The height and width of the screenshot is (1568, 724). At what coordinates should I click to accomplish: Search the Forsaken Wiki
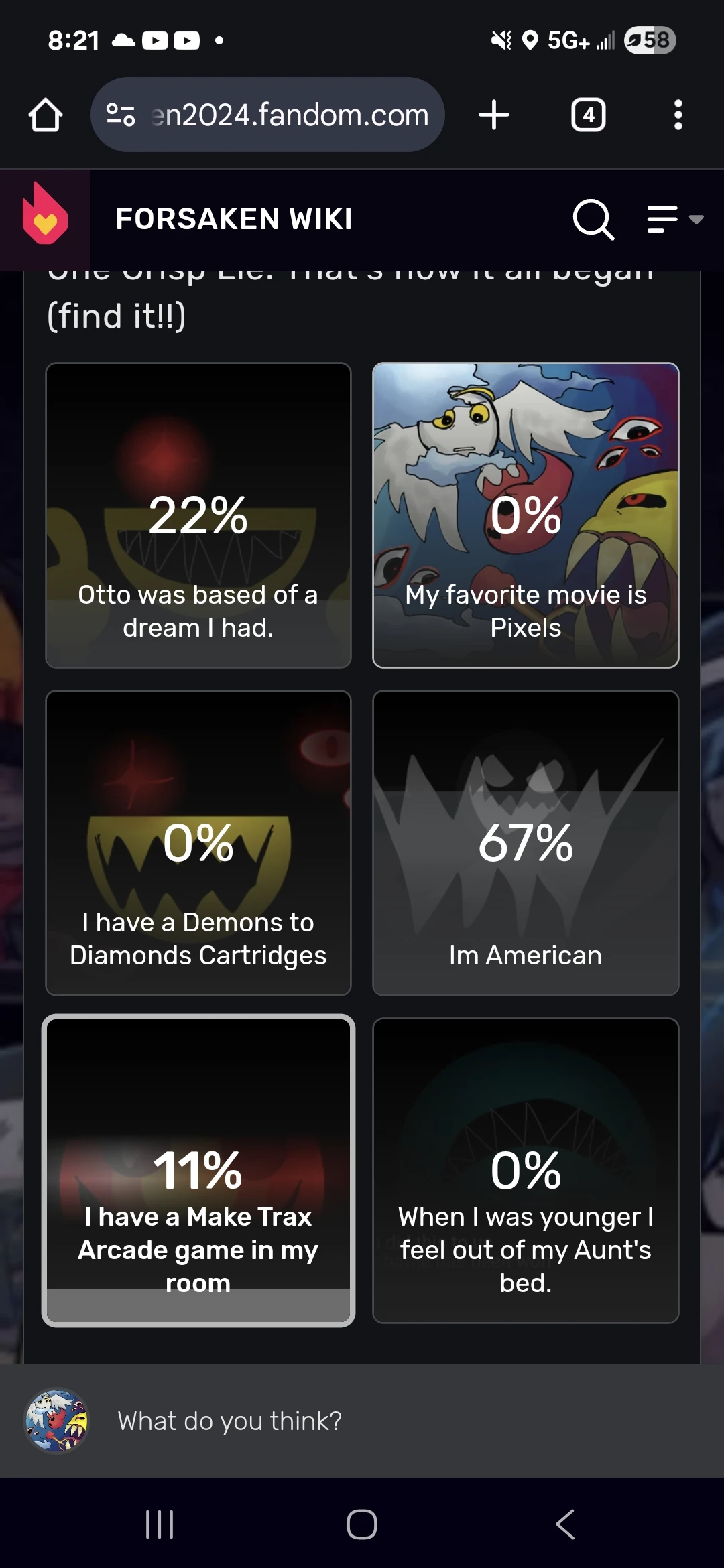click(x=593, y=218)
